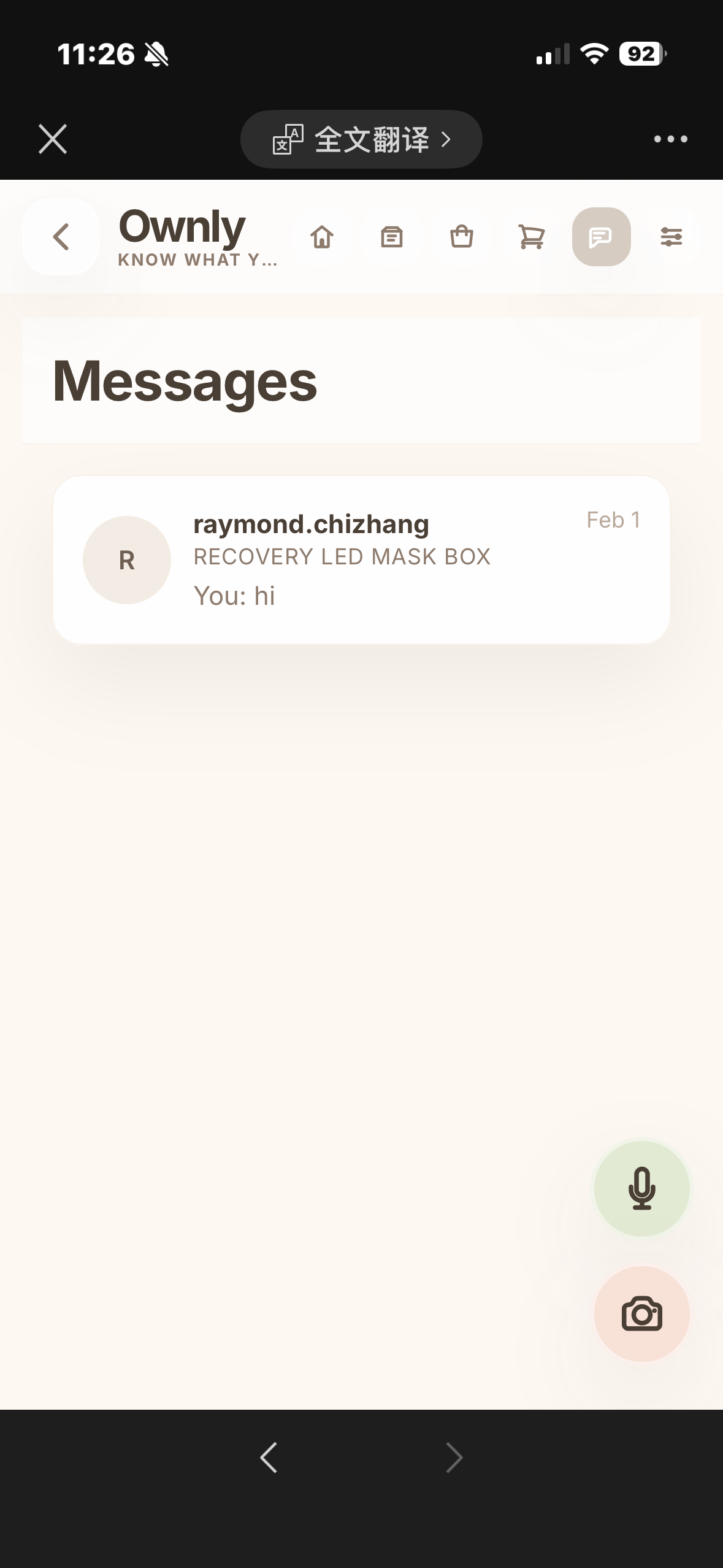Image resolution: width=723 pixels, height=1568 pixels.
Task: Navigate forward with the bottom browser arrow
Action: (x=454, y=1457)
